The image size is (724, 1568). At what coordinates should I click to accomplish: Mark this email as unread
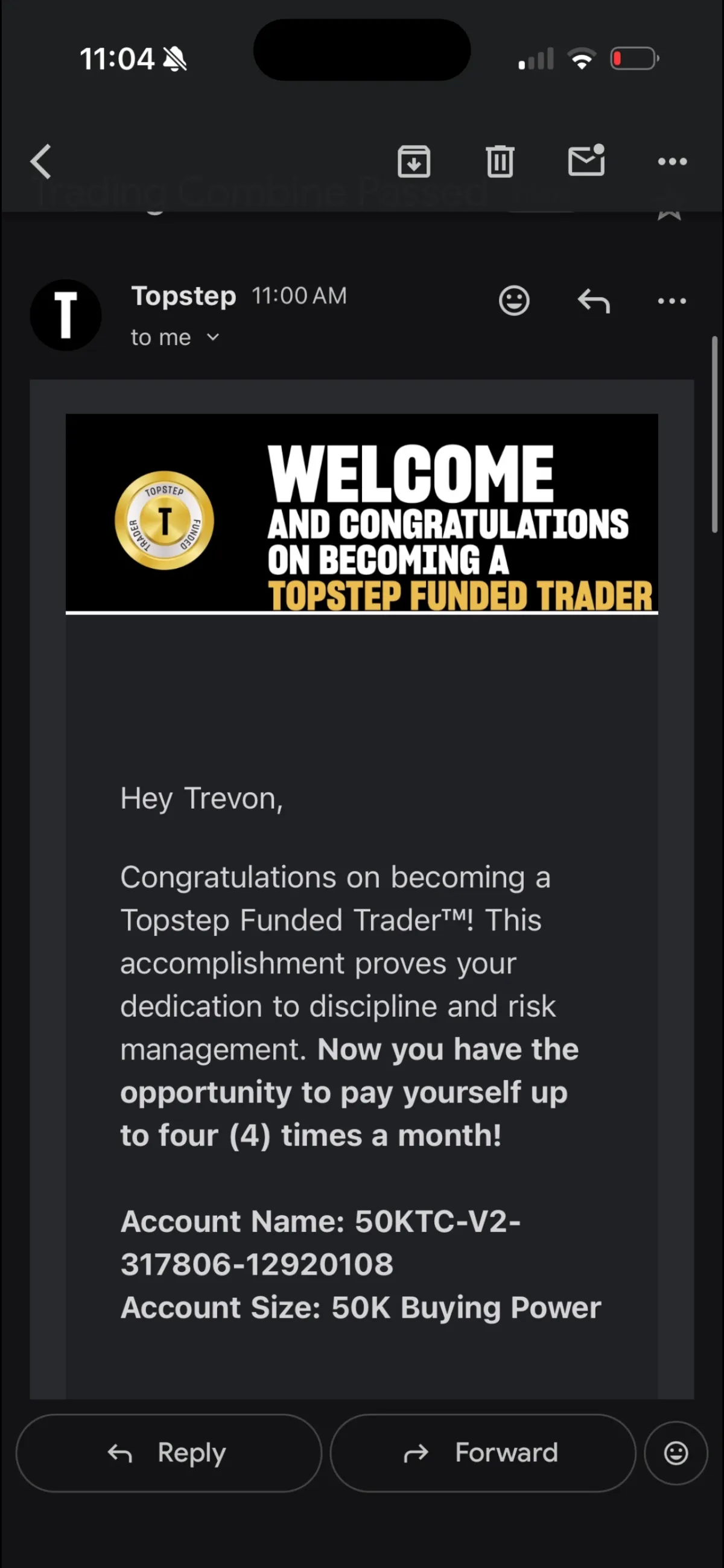586,160
